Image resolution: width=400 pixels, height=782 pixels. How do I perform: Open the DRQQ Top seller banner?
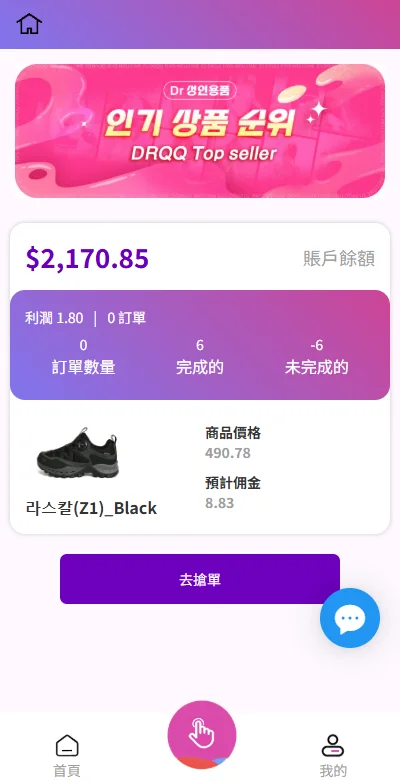pyautogui.click(x=200, y=131)
